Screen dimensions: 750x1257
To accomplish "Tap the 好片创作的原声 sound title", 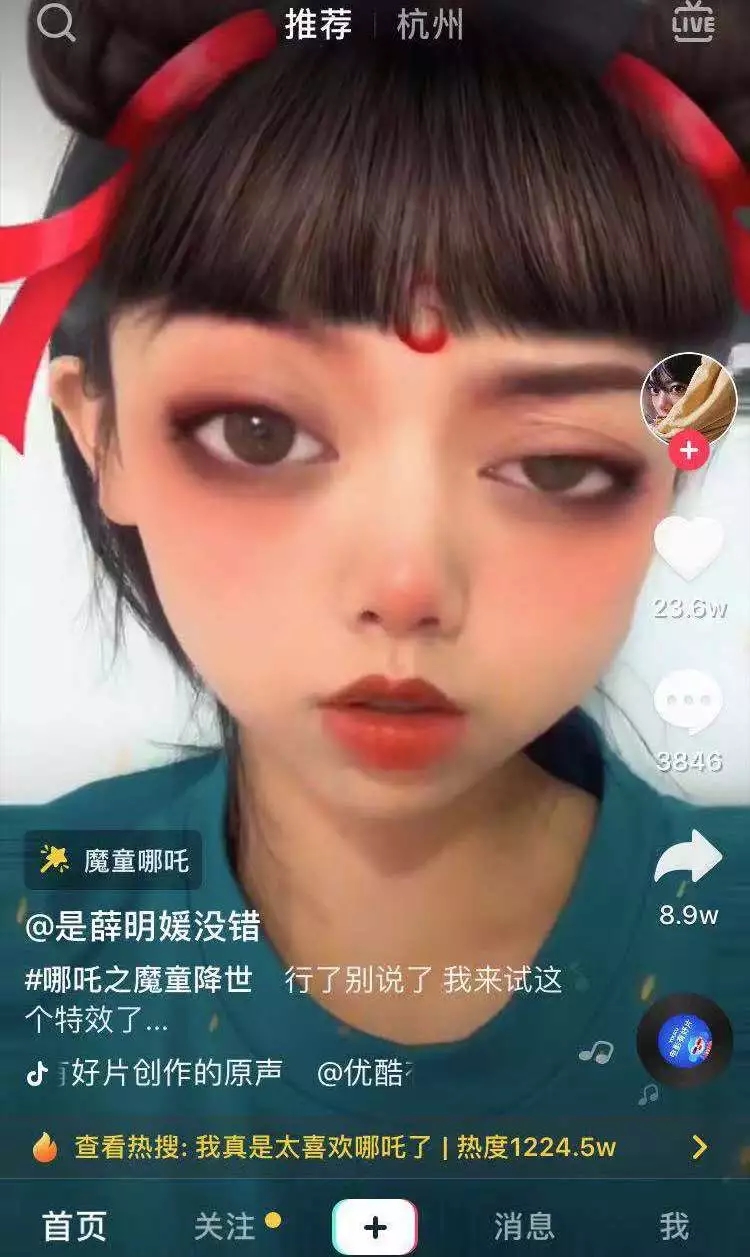I will [x=176, y=1073].
